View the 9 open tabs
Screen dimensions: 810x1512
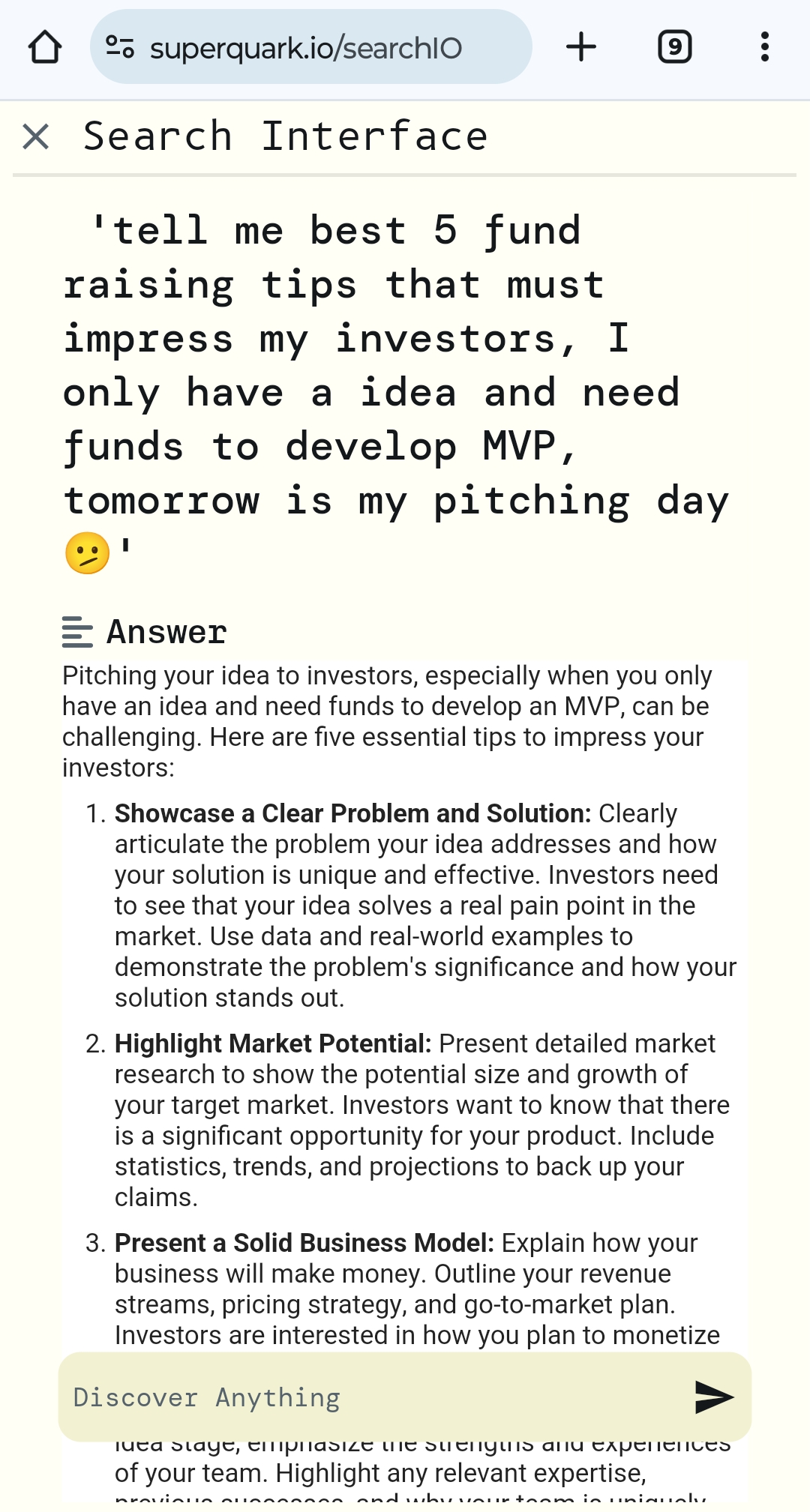(674, 47)
